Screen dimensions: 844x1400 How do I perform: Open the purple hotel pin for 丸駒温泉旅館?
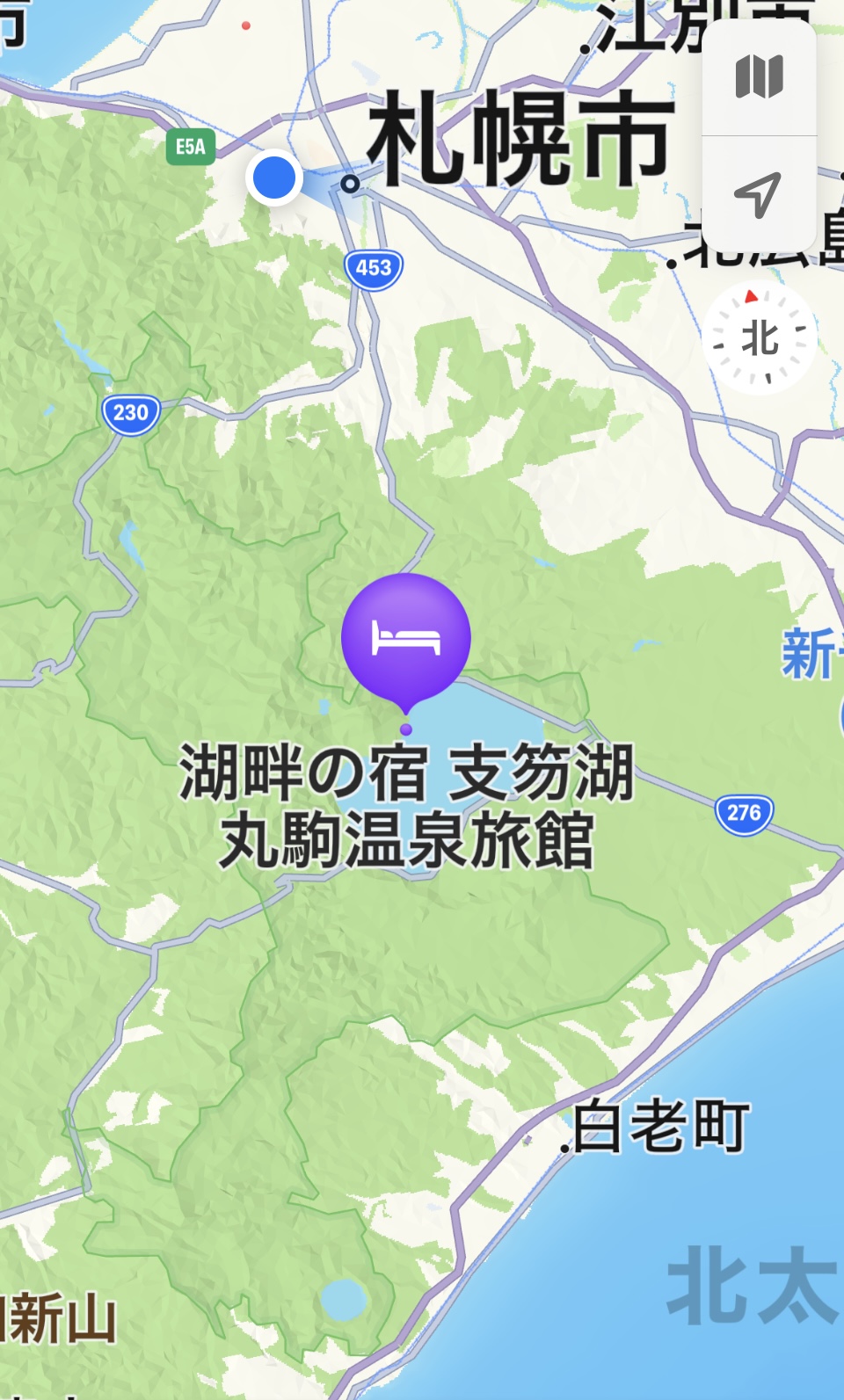click(406, 639)
